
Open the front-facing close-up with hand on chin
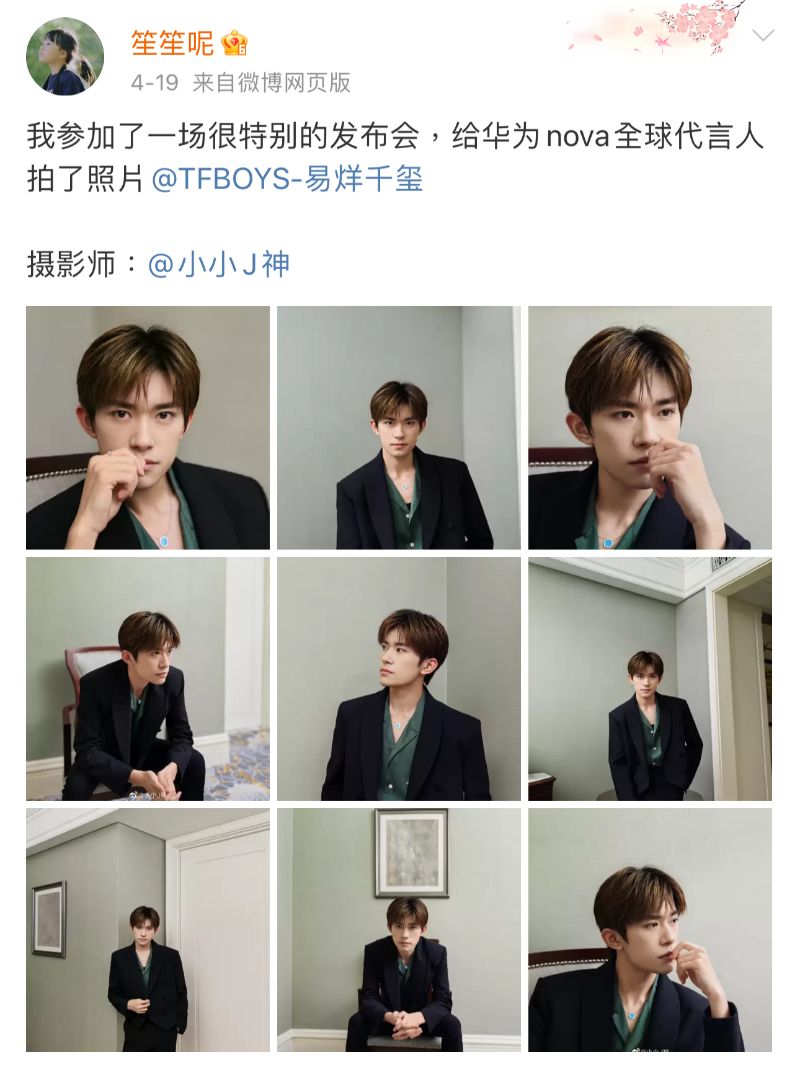click(148, 428)
